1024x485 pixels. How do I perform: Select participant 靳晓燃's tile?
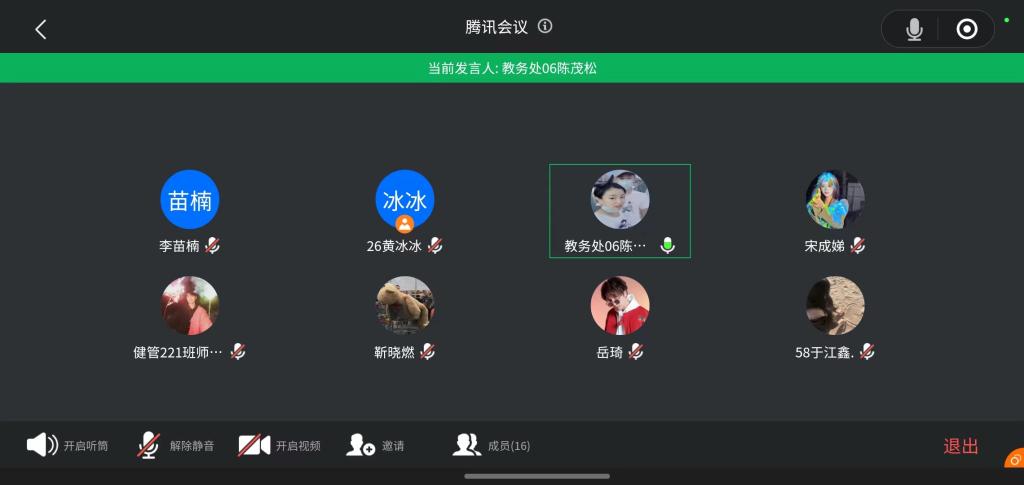point(405,315)
